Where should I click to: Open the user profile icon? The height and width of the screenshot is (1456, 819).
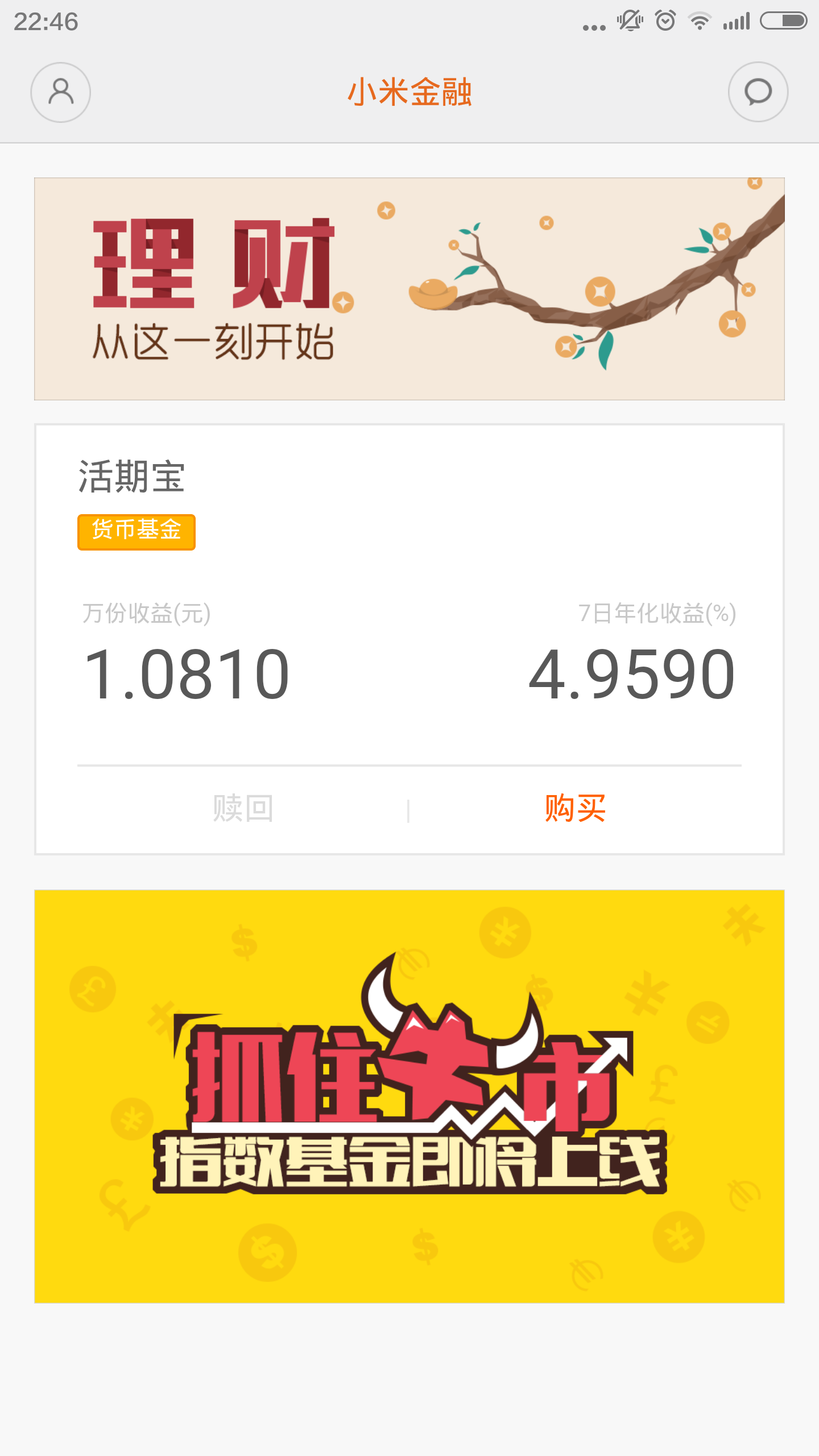(60, 92)
